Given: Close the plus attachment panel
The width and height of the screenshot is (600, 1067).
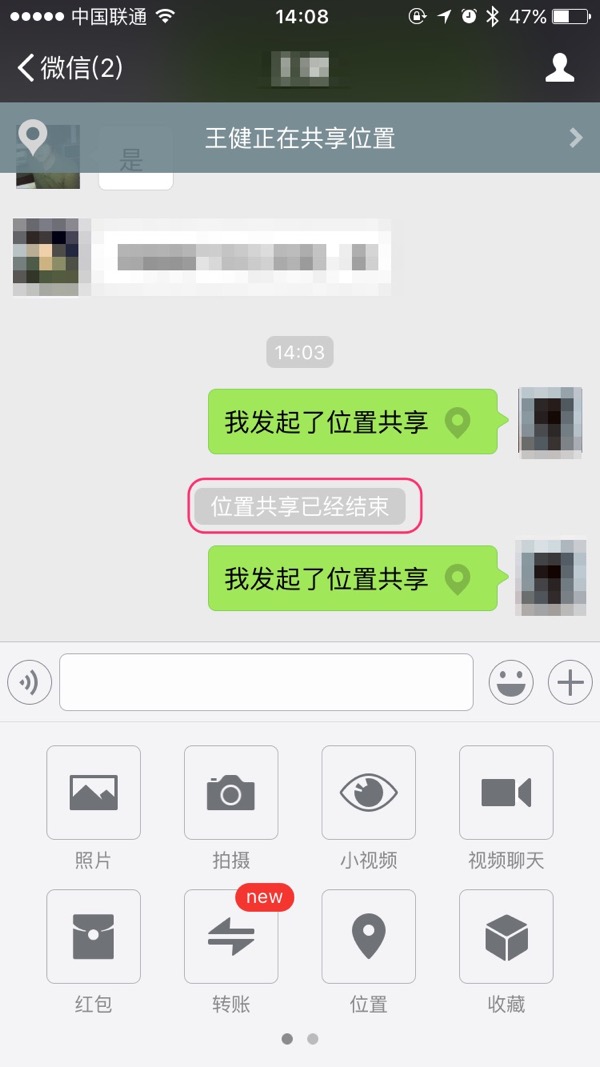Looking at the screenshot, I should 570,683.
